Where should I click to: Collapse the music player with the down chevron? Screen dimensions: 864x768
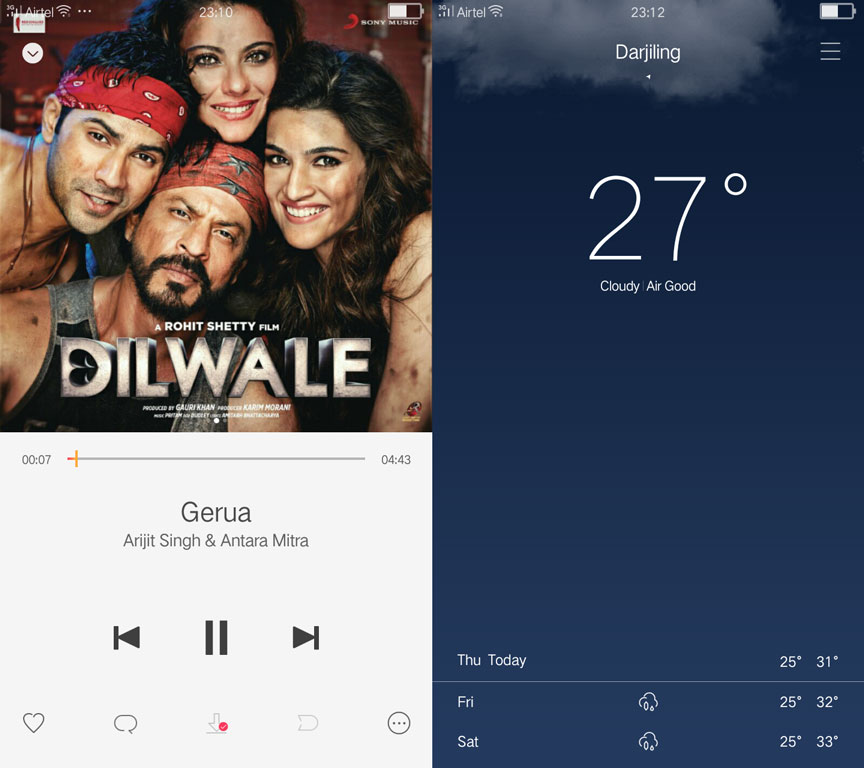point(32,53)
